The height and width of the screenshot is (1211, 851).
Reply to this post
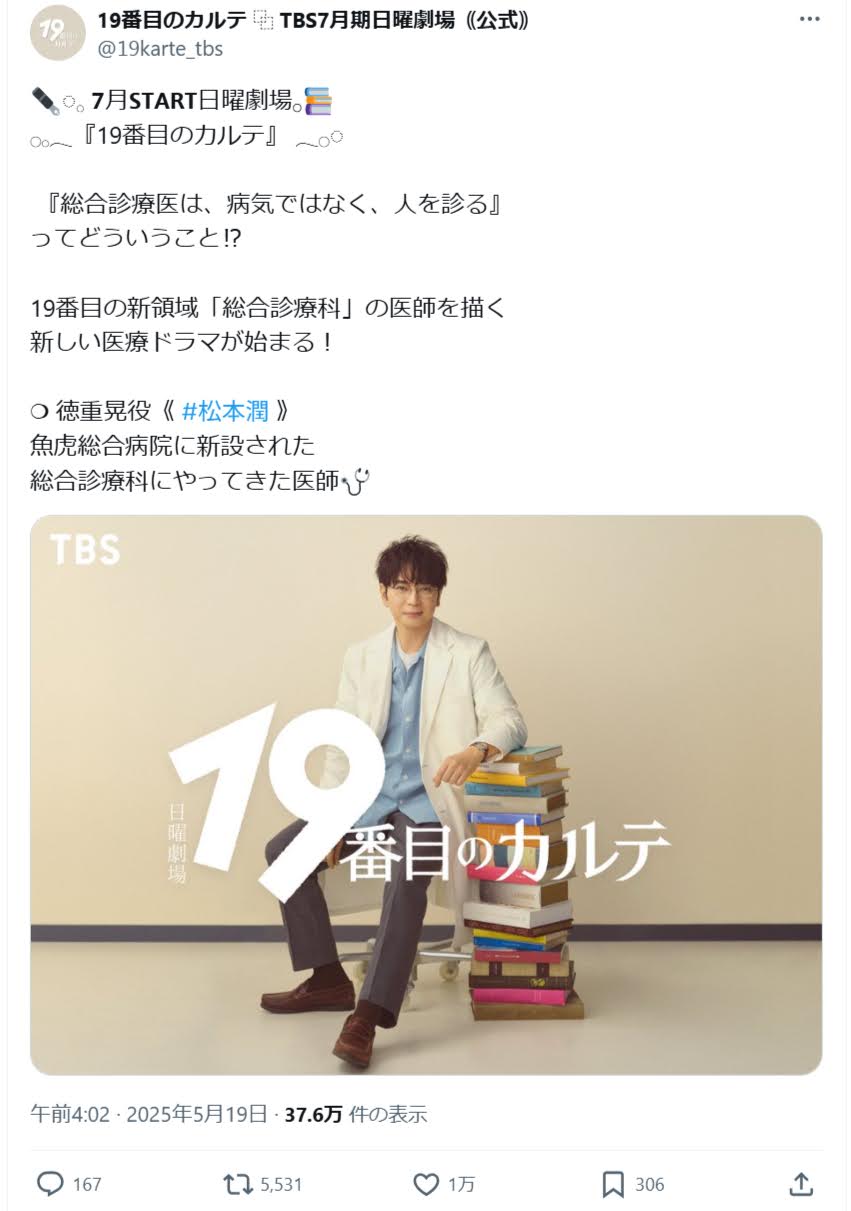(x=51, y=1184)
